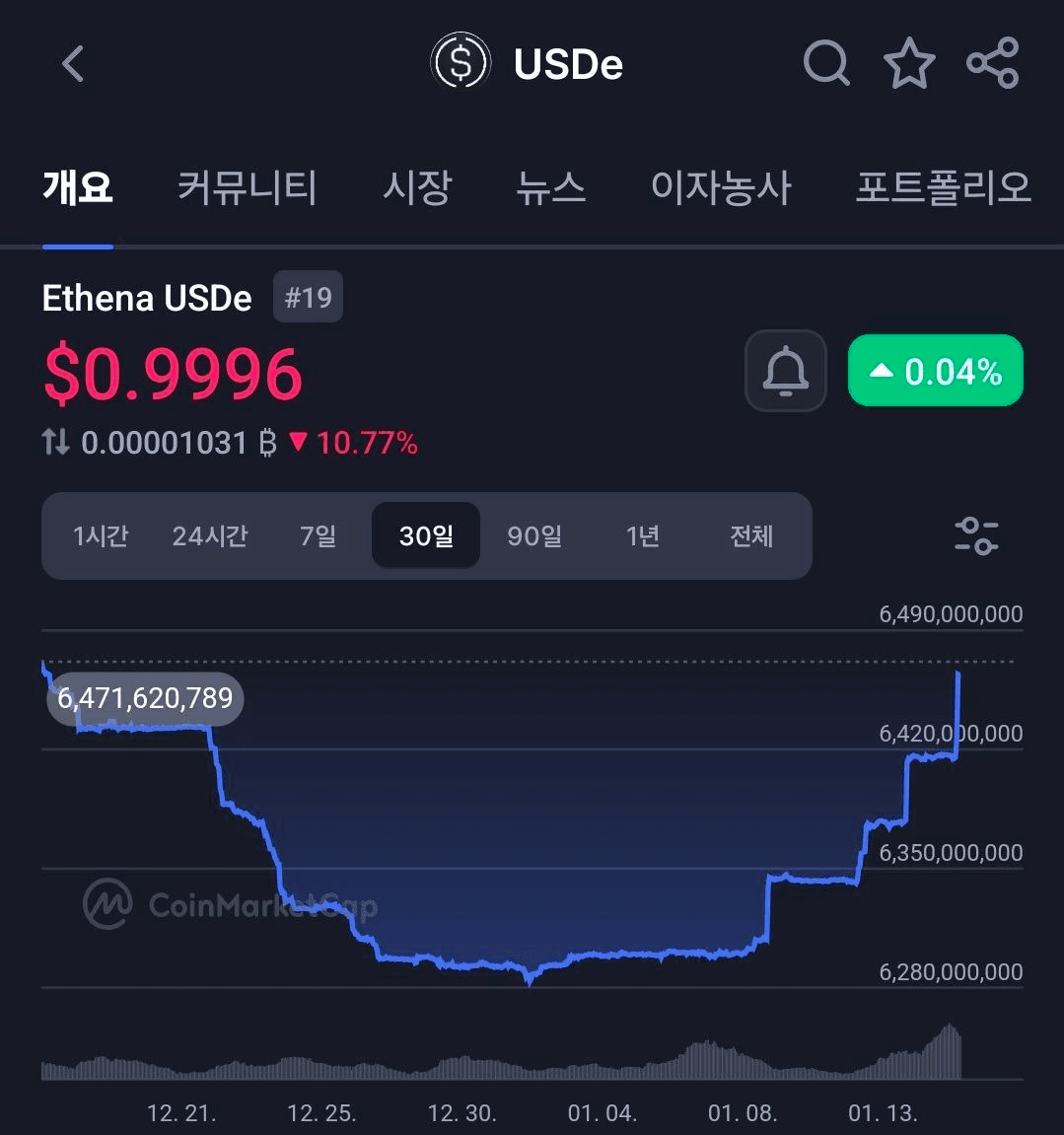Open the 포트폴리오 tab
The width and height of the screenshot is (1064, 1135).
point(943,188)
